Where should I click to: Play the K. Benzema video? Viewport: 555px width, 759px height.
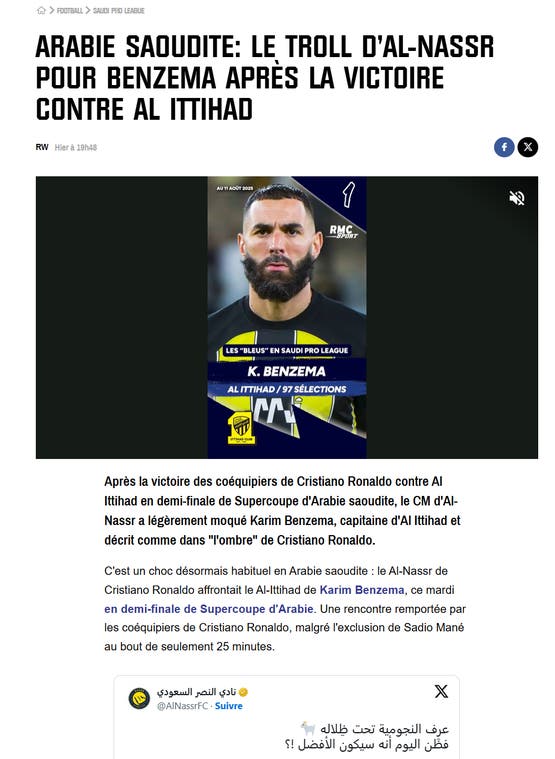286,317
